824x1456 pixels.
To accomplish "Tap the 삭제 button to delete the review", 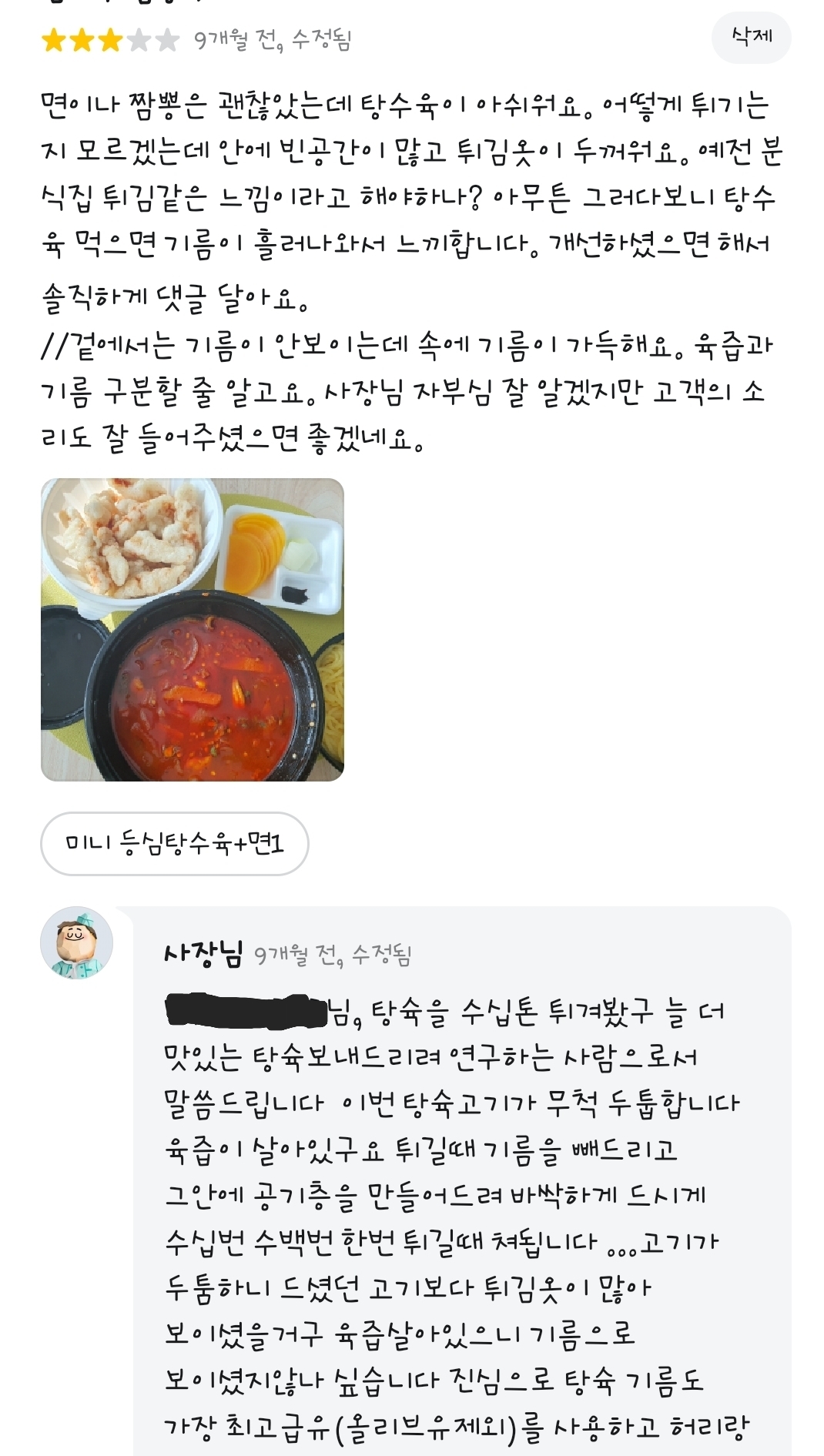I will coord(751,36).
